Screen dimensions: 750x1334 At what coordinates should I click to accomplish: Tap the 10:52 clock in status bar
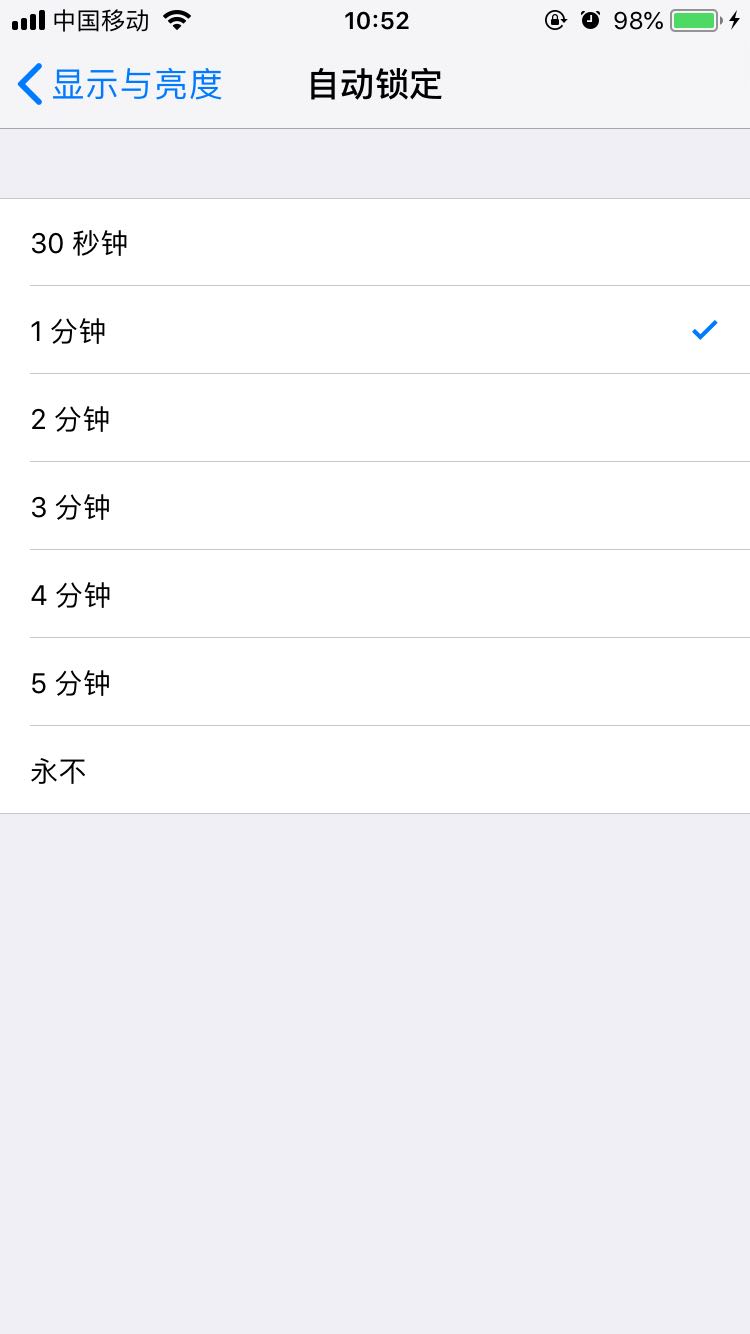pos(377,20)
